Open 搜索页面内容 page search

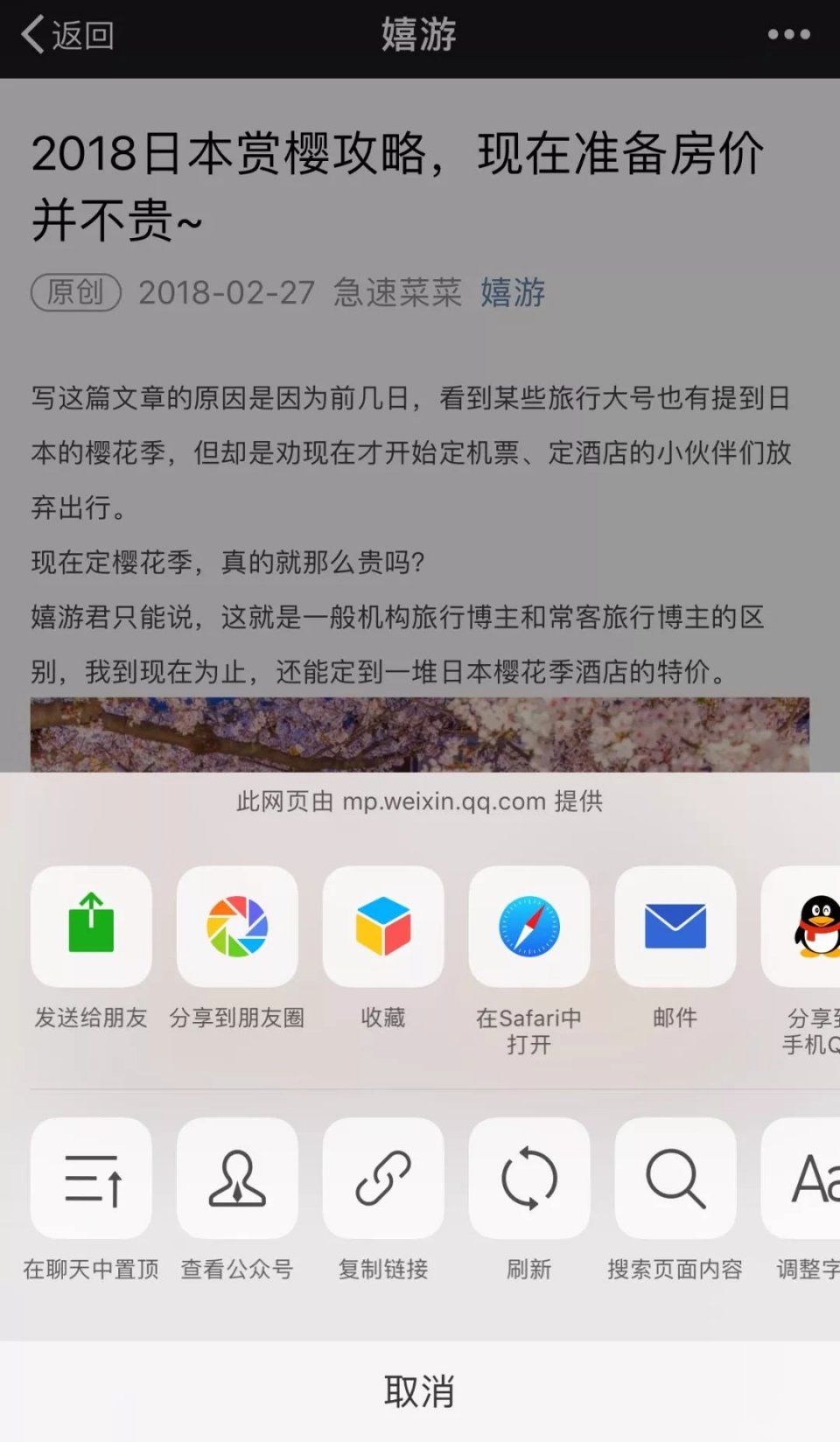(675, 1178)
